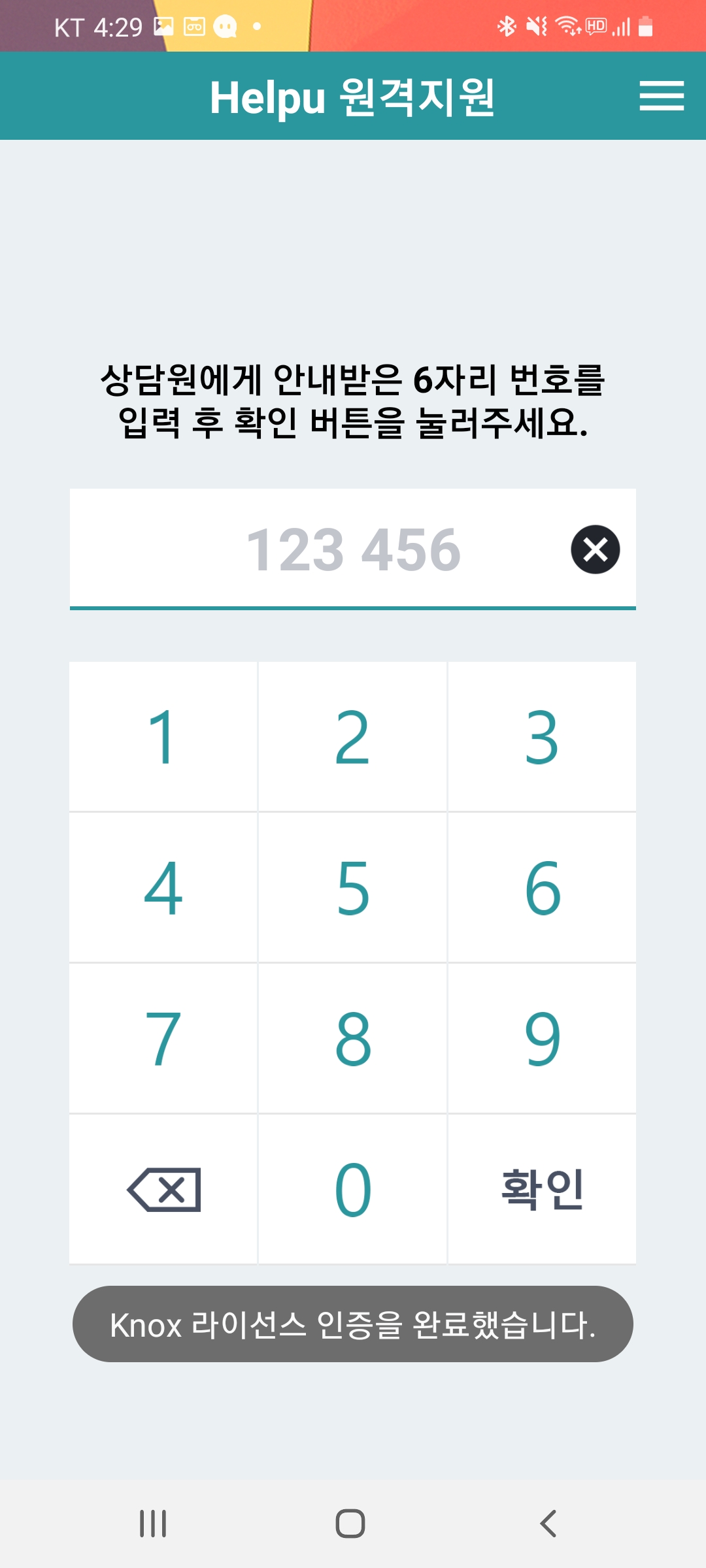
Task: Enter digit 9 on keypad
Action: coord(542,1039)
